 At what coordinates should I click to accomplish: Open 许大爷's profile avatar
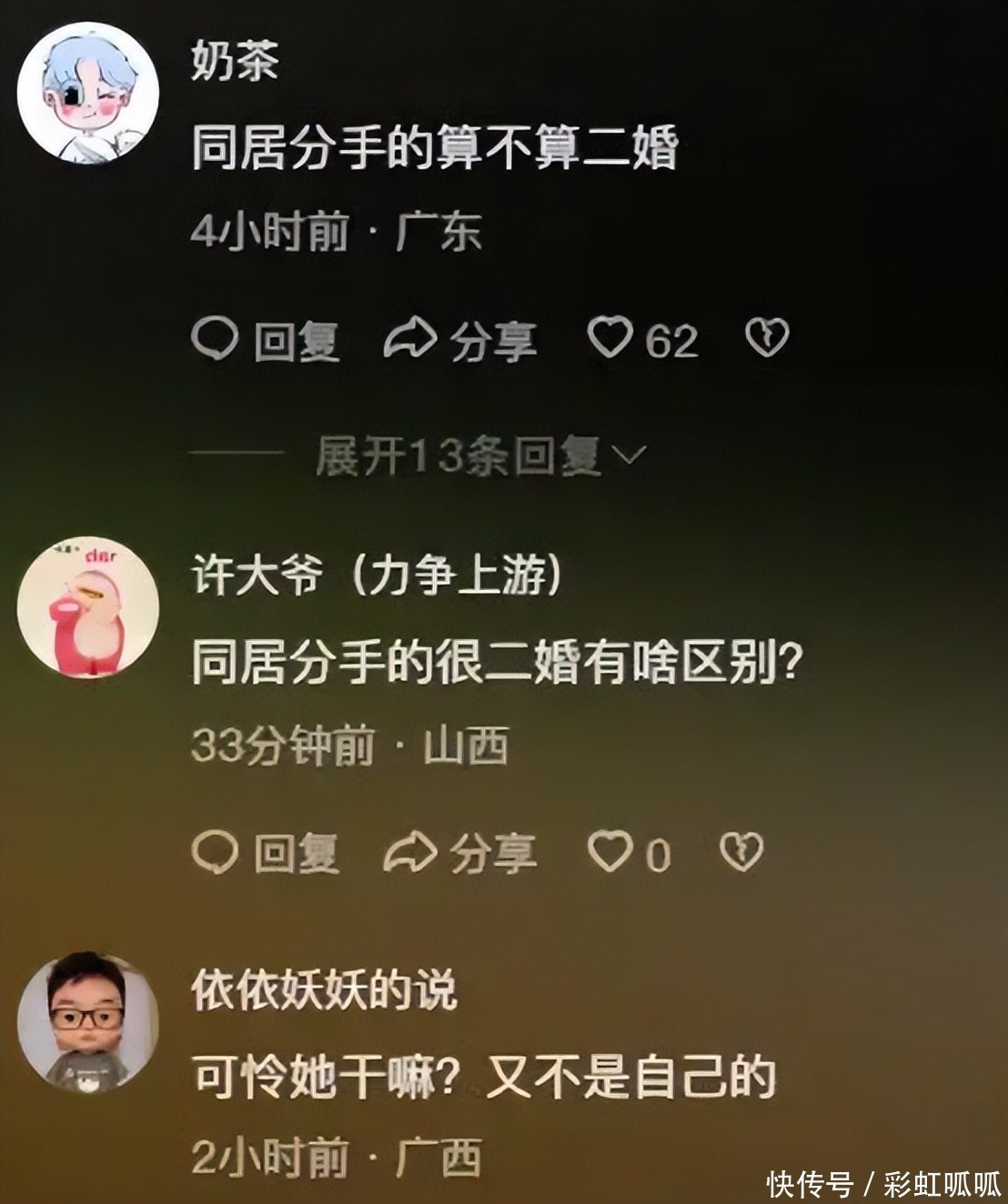click(87, 608)
